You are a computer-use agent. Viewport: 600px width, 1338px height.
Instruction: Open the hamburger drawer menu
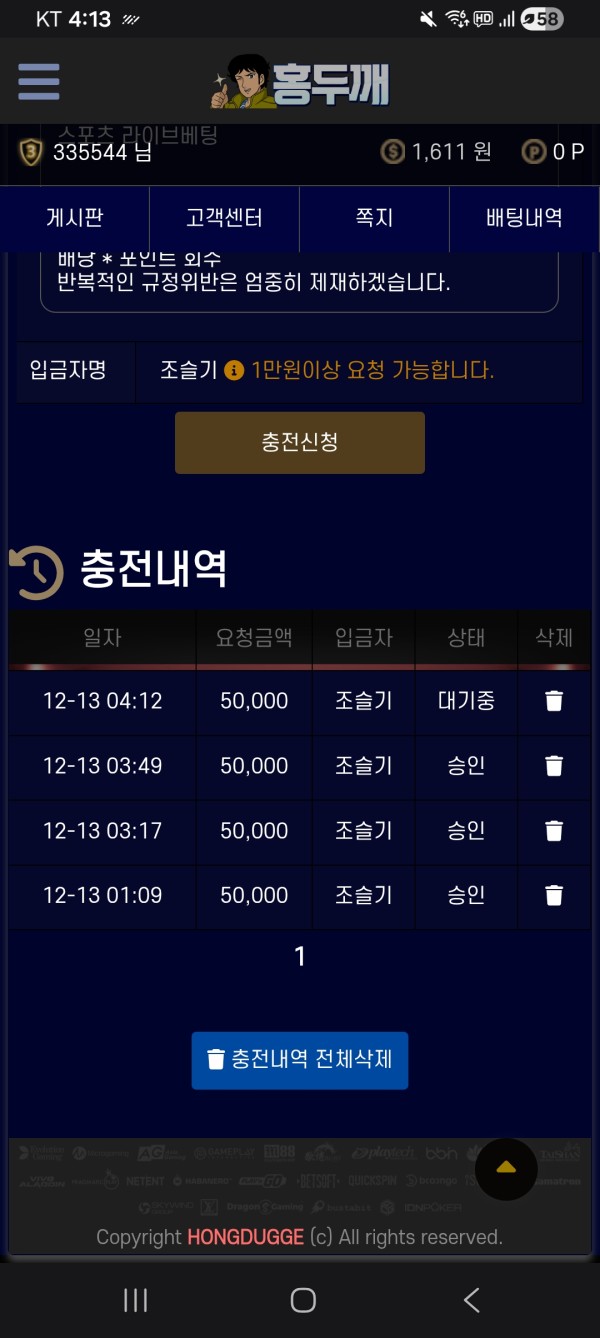[39, 82]
